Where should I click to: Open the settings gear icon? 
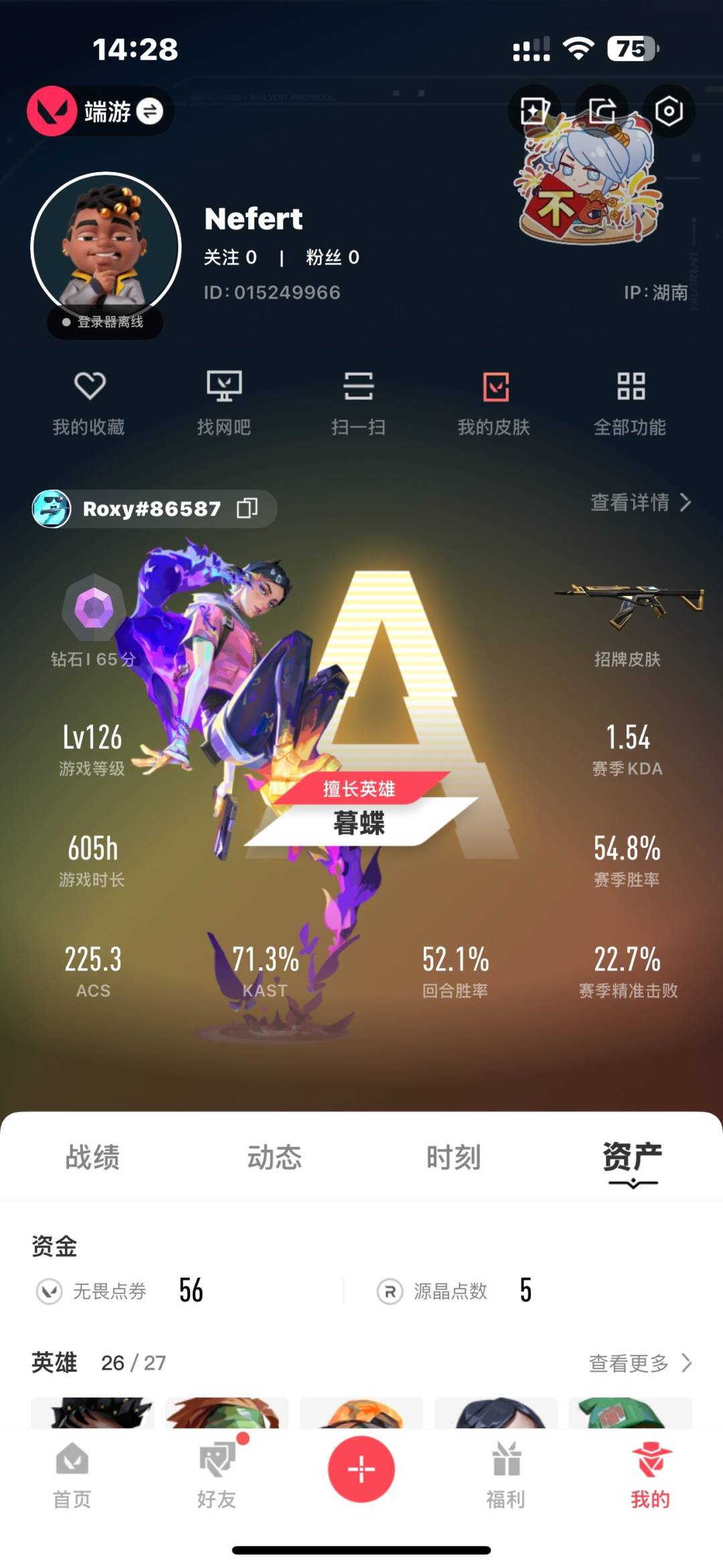[x=668, y=111]
